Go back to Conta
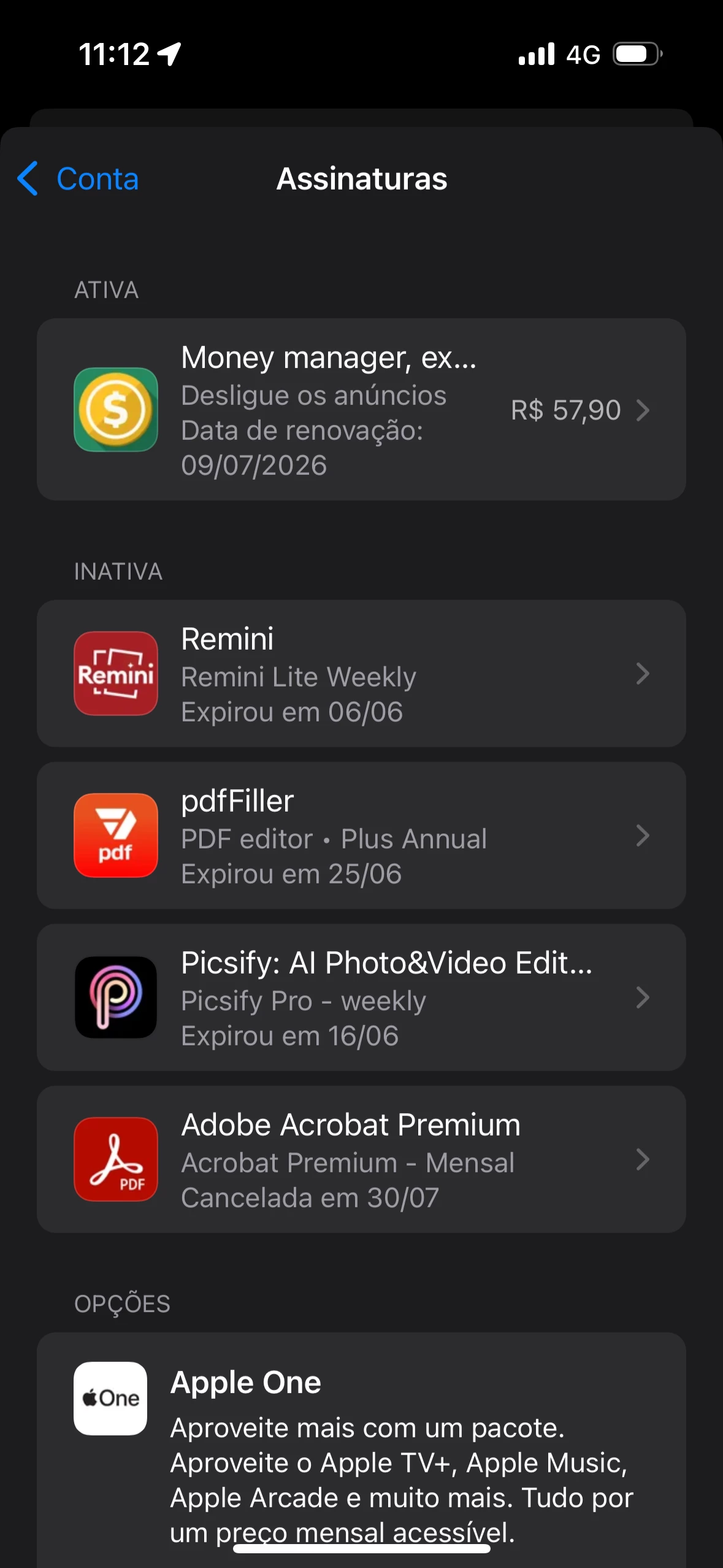 point(78,179)
